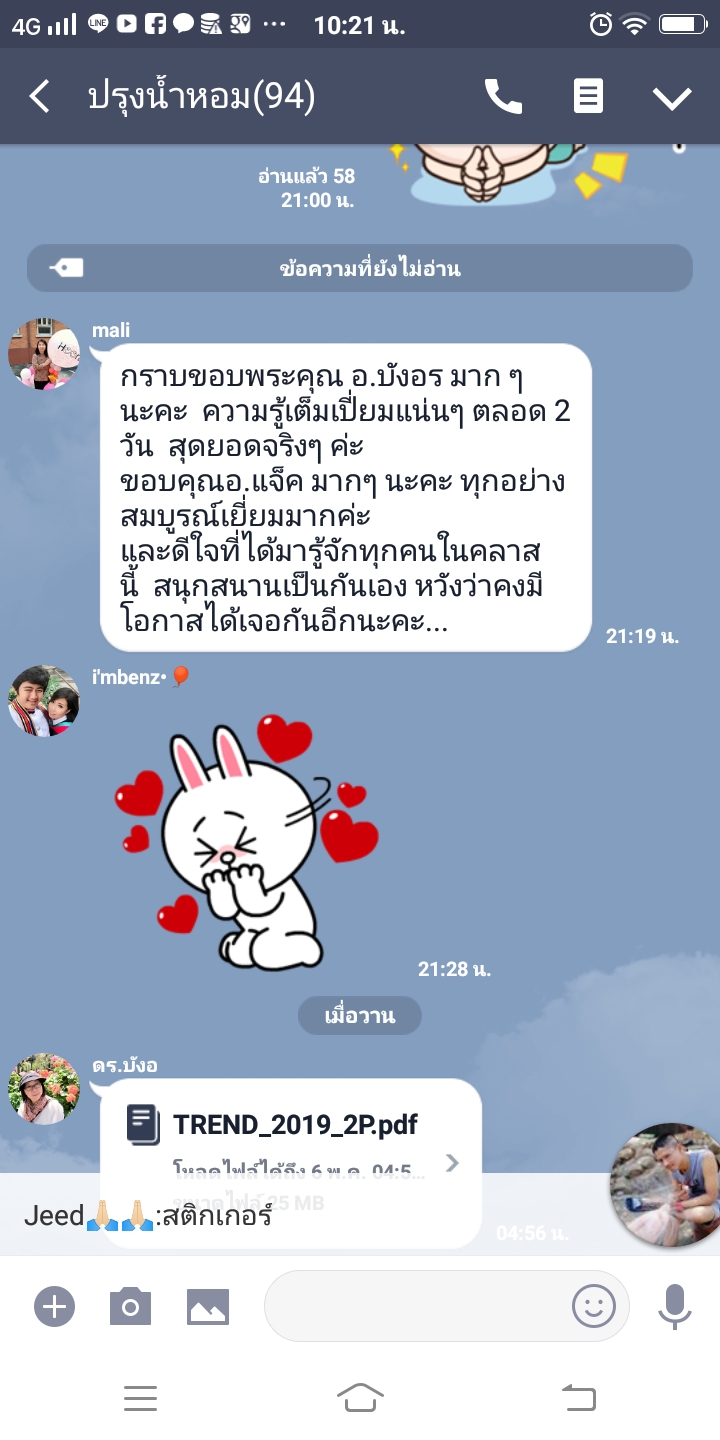Open mali's profile picture
720x1440 pixels.
(x=43, y=353)
